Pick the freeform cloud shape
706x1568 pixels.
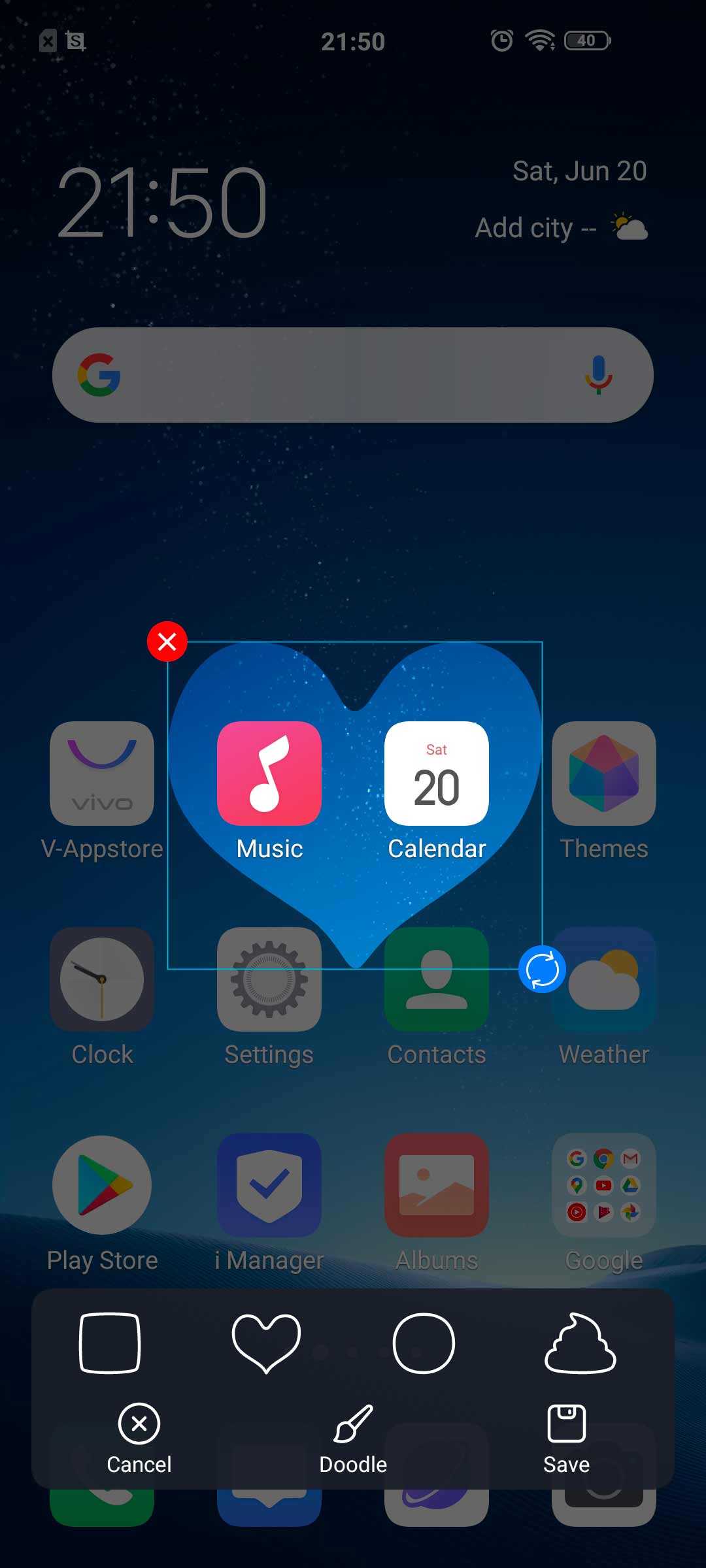click(x=580, y=1343)
